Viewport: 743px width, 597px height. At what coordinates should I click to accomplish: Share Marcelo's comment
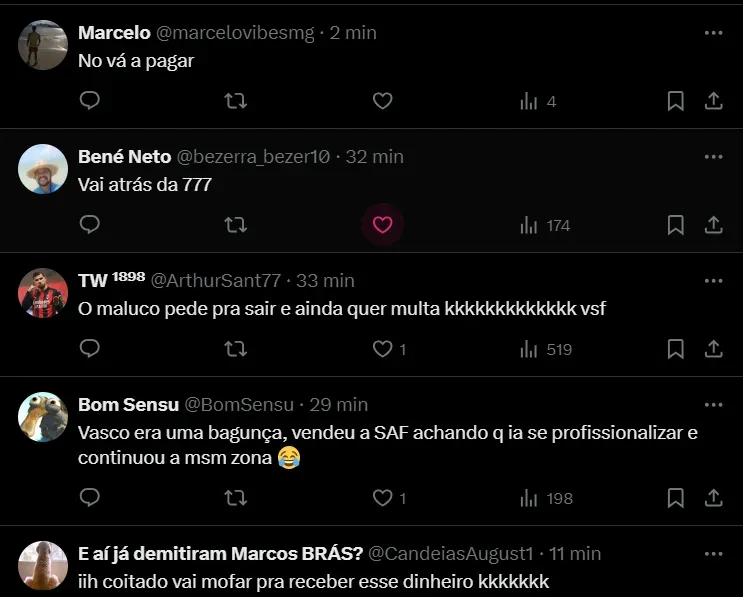coord(714,101)
